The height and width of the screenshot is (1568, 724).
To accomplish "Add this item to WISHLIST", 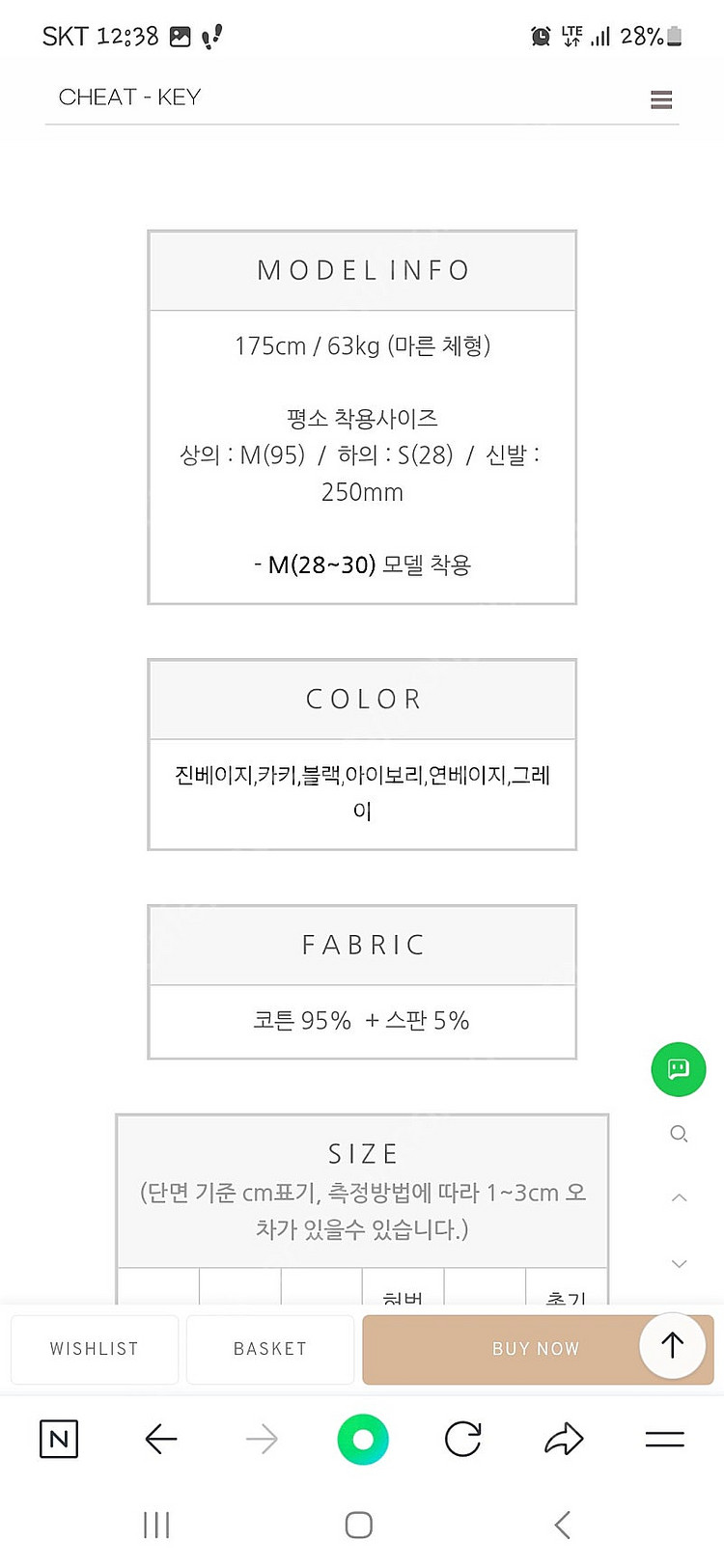I will 95,1349.
